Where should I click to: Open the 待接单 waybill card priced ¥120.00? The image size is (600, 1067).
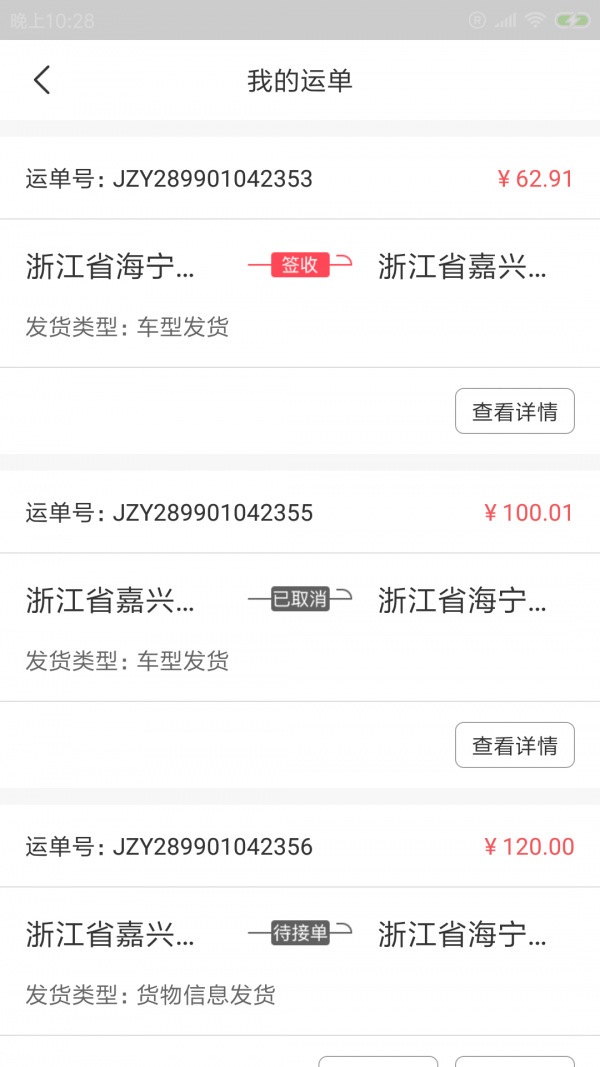coord(300,960)
